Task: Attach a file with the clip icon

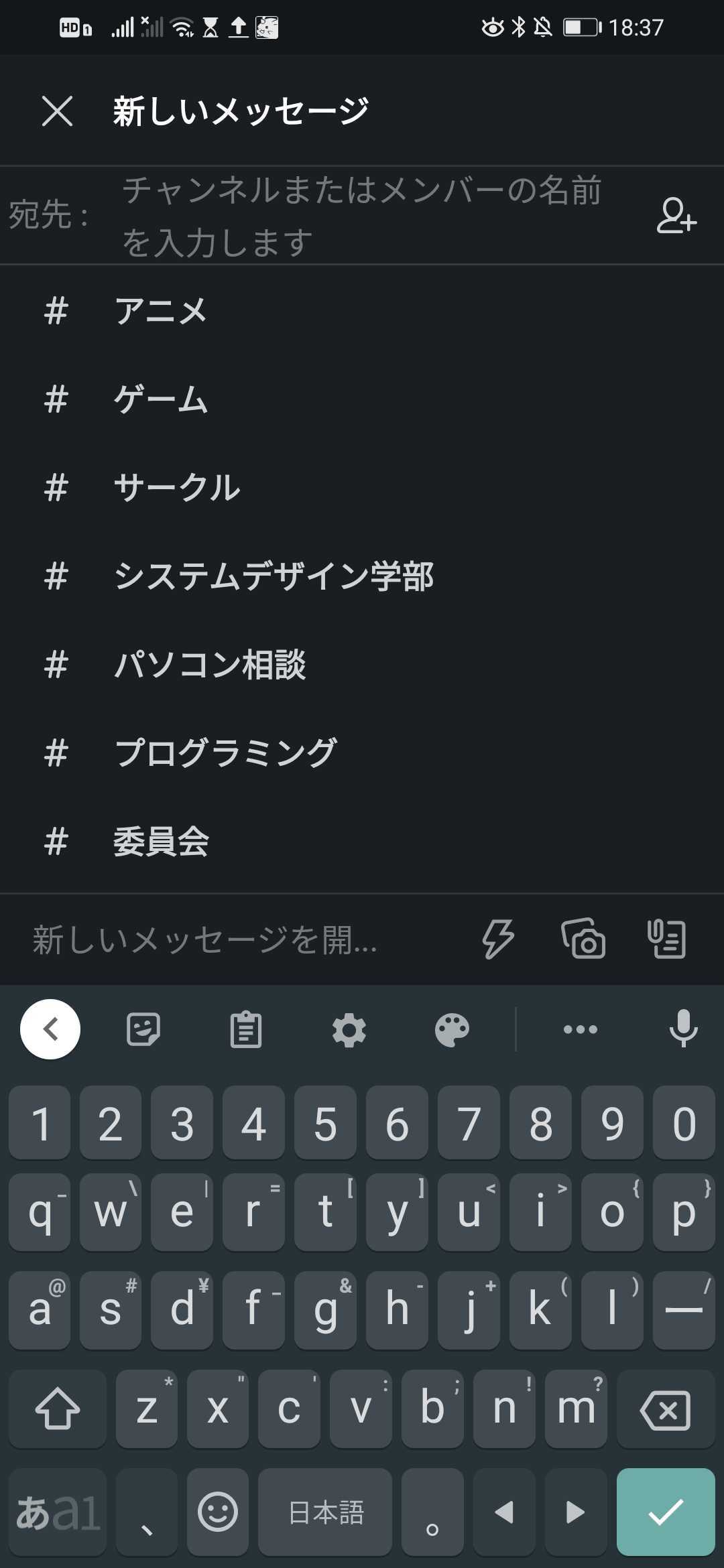Action: (x=666, y=939)
